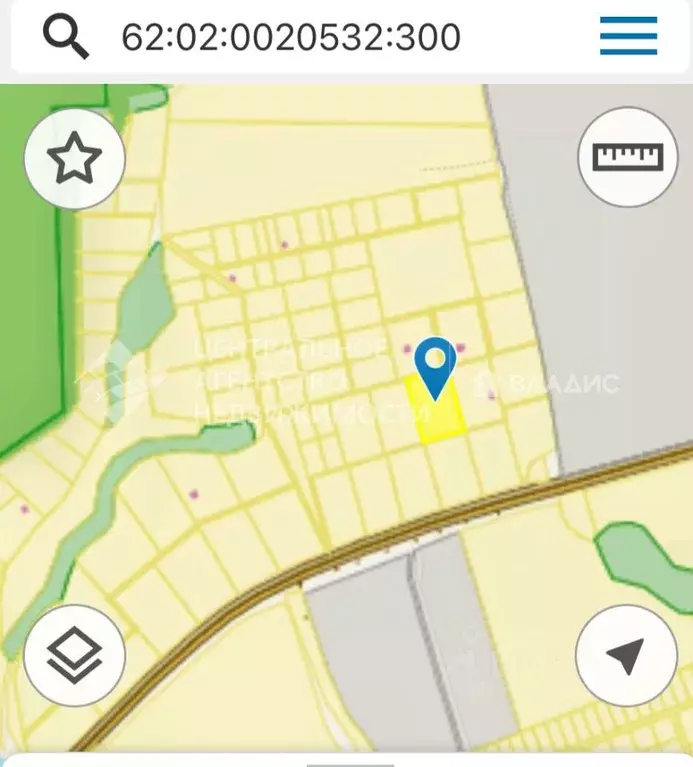Activate the ruler measurement tool

tap(628, 157)
